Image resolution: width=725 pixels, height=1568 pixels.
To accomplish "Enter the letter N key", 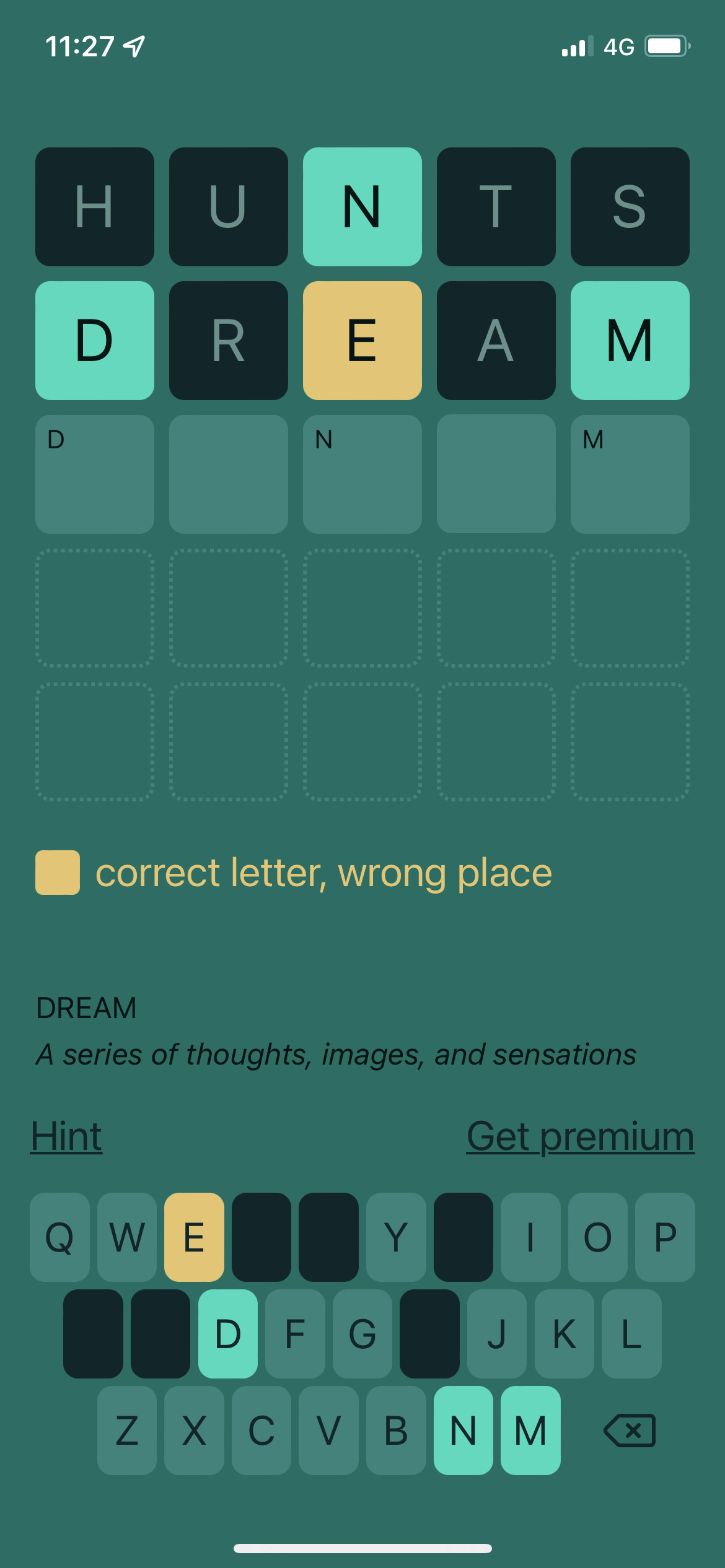I will click(x=463, y=1430).
